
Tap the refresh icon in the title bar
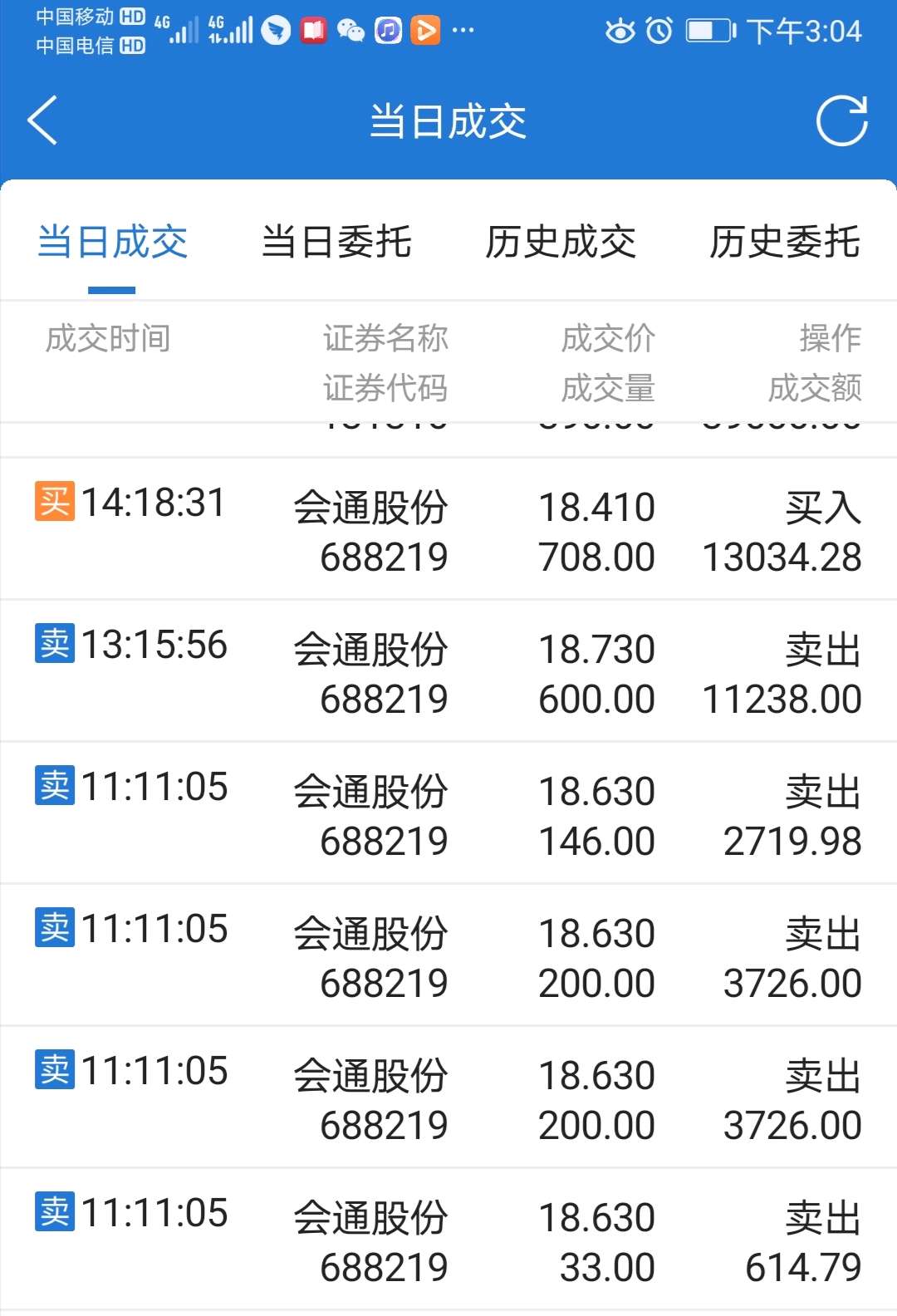(x=842, y=120)
